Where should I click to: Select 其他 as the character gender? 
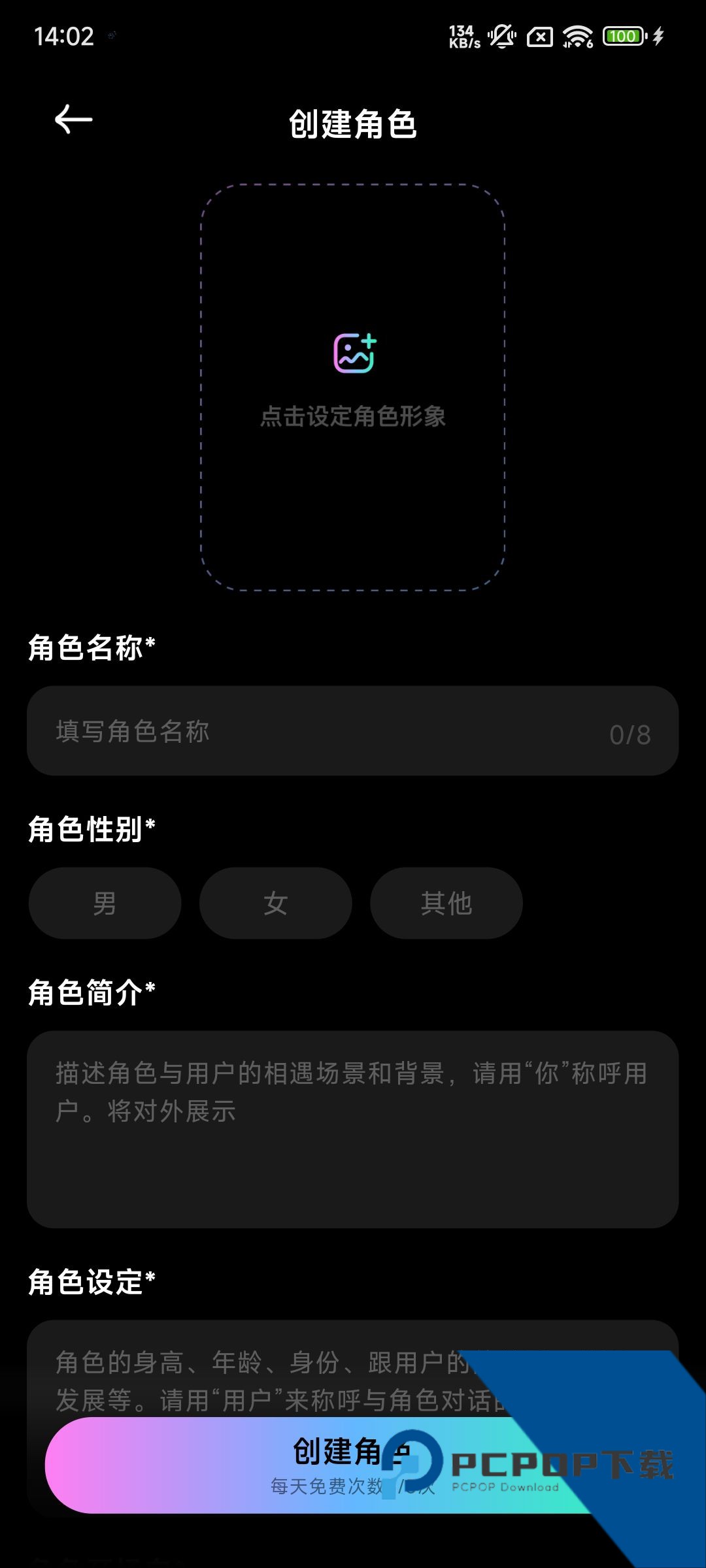445,902
